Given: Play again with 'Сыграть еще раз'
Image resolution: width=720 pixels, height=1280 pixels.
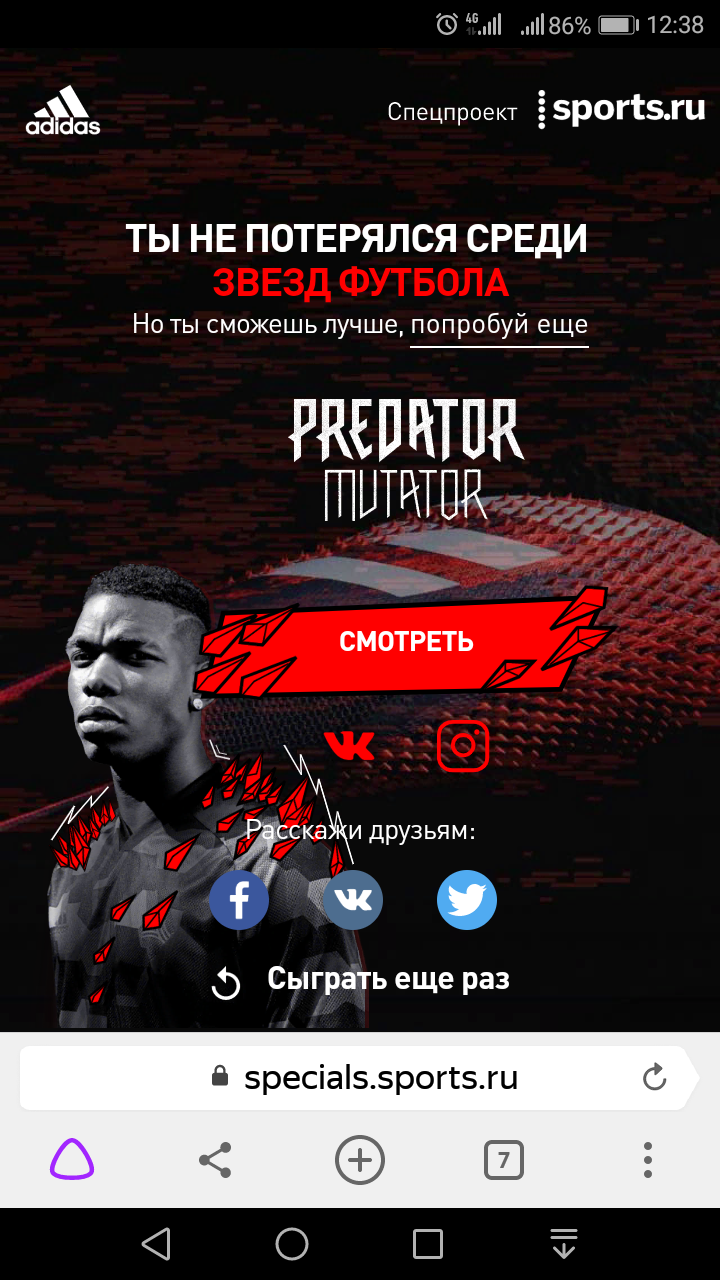Looking at the screenshot, I should point(360,980).
